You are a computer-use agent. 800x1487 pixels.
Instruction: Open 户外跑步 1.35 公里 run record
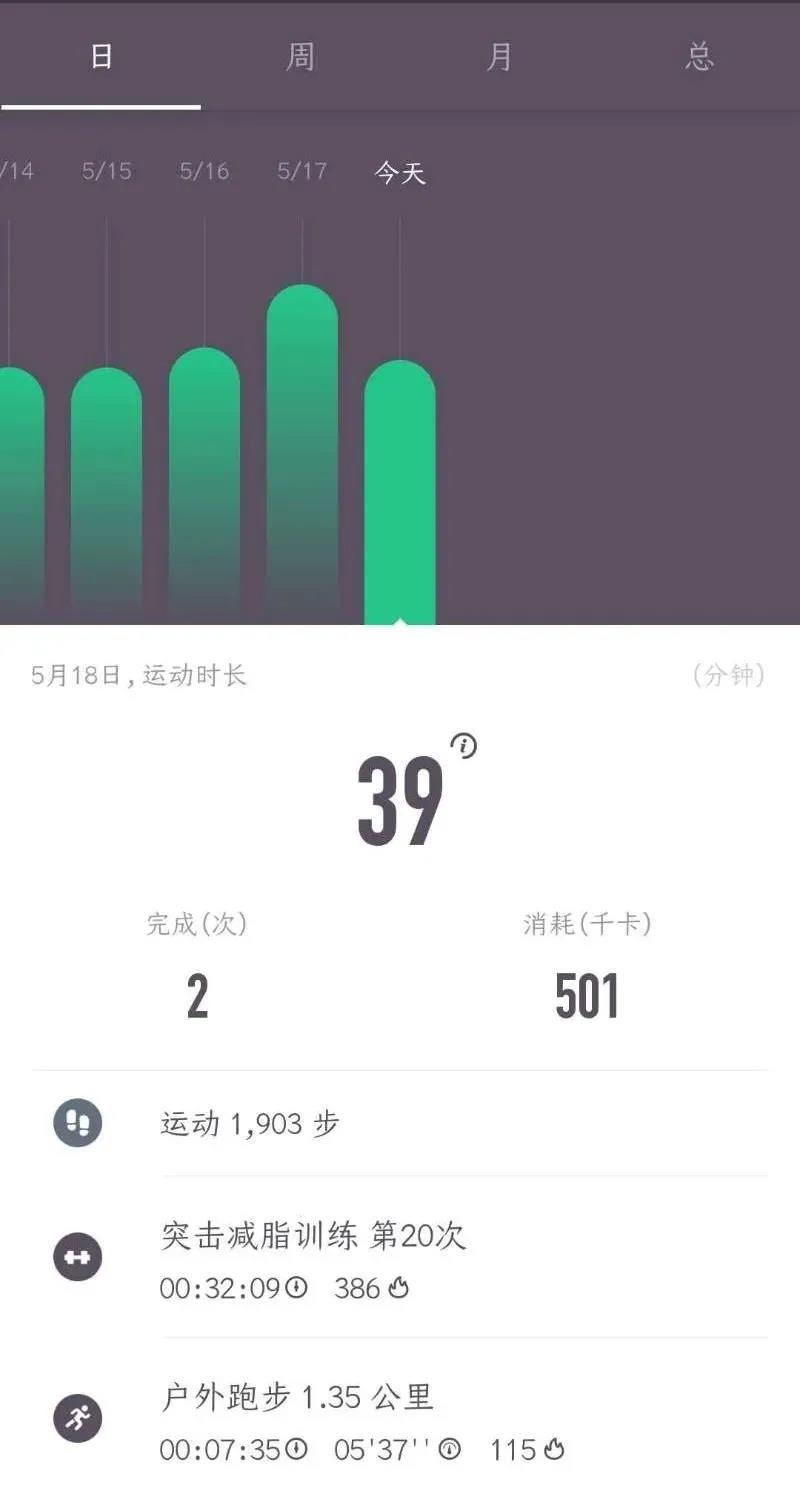pos(400,1418)
